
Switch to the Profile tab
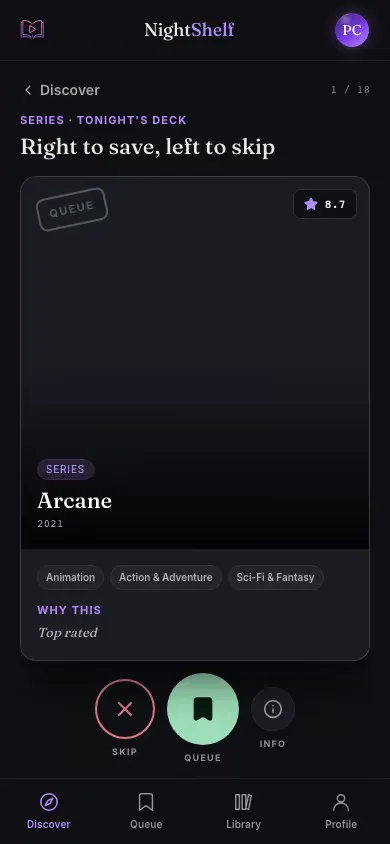click(341, 811)
